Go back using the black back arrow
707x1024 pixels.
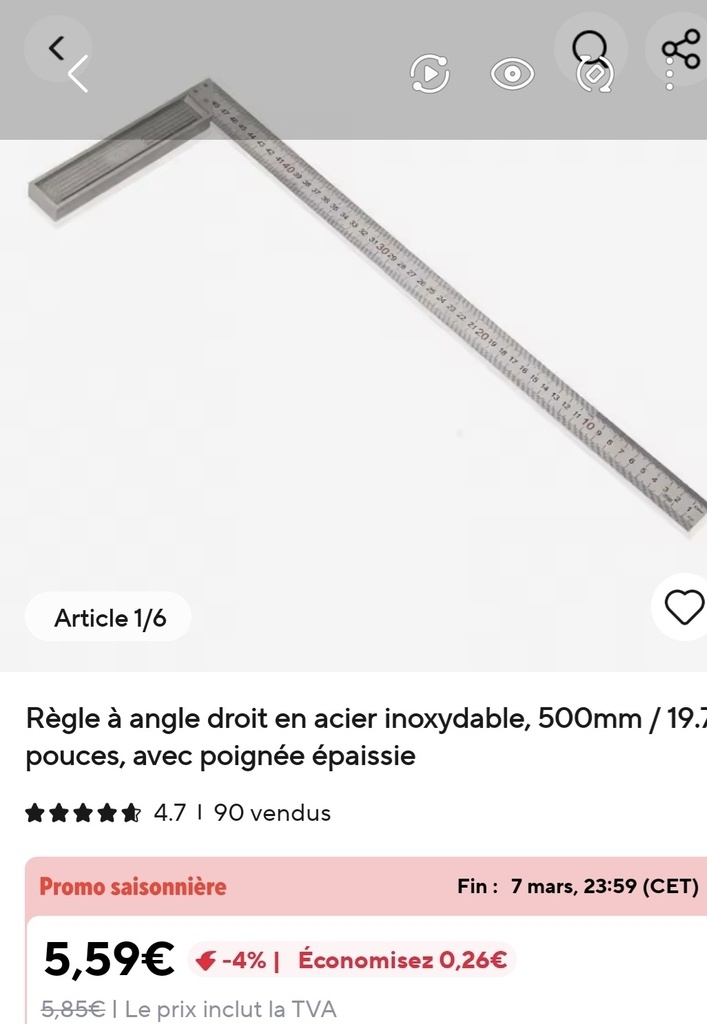[x=57, y=46]
